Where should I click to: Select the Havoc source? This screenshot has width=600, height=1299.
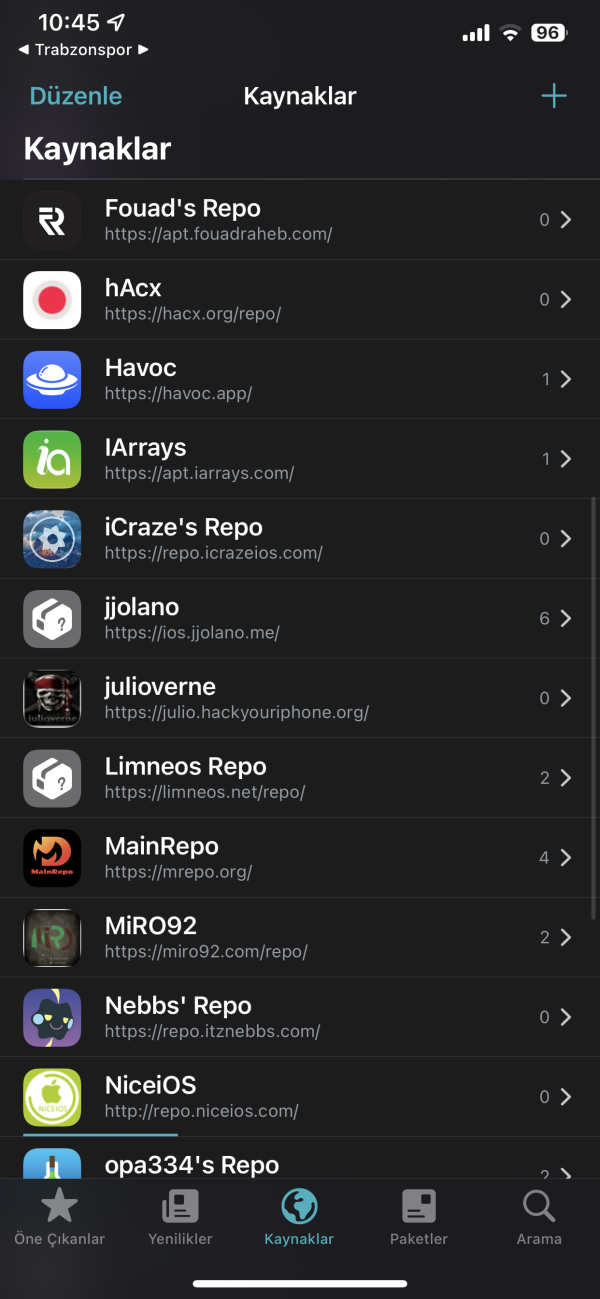[x=300, y=379]
